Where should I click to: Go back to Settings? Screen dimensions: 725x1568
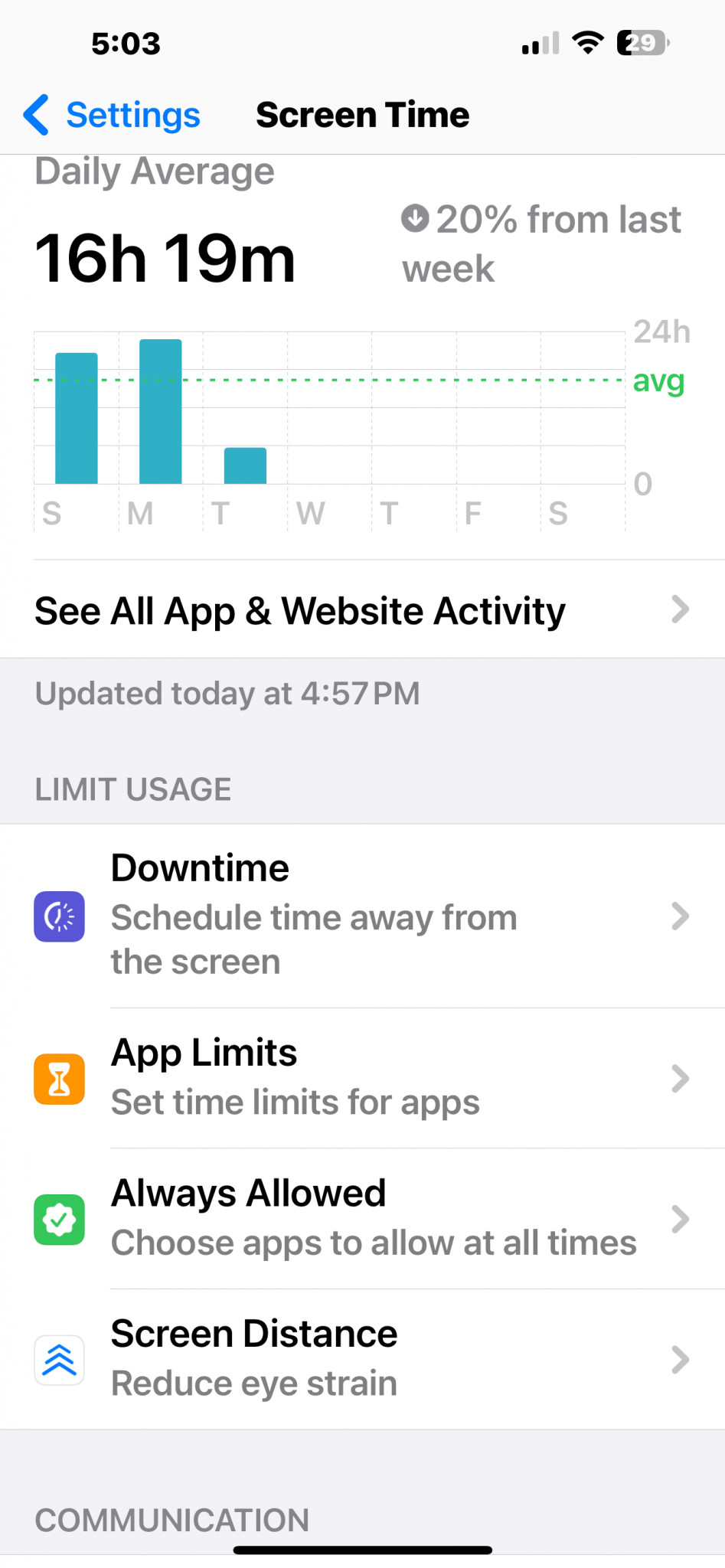(112, 116)
